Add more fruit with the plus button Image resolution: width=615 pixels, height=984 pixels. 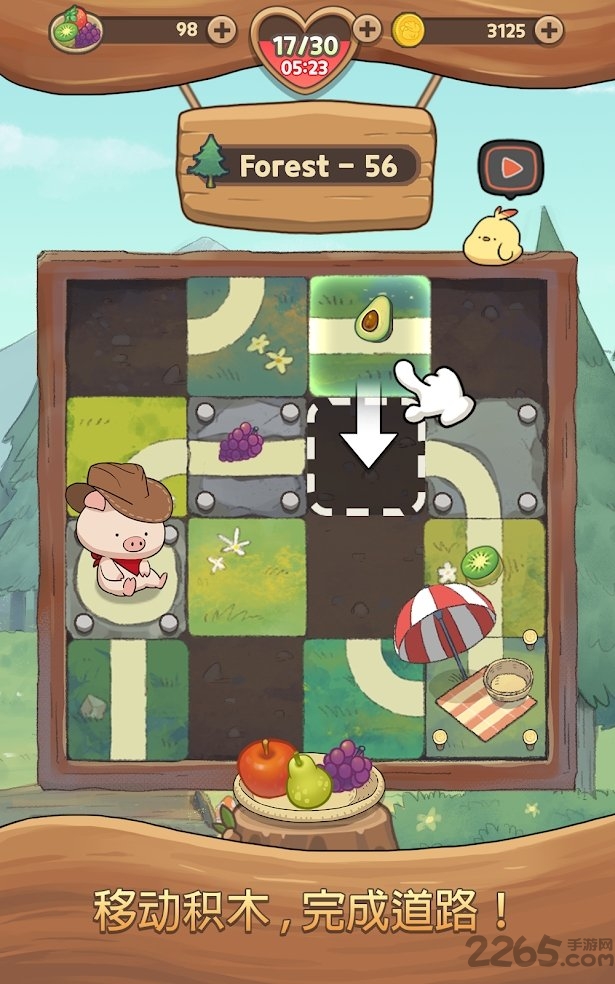pos(222,30)
